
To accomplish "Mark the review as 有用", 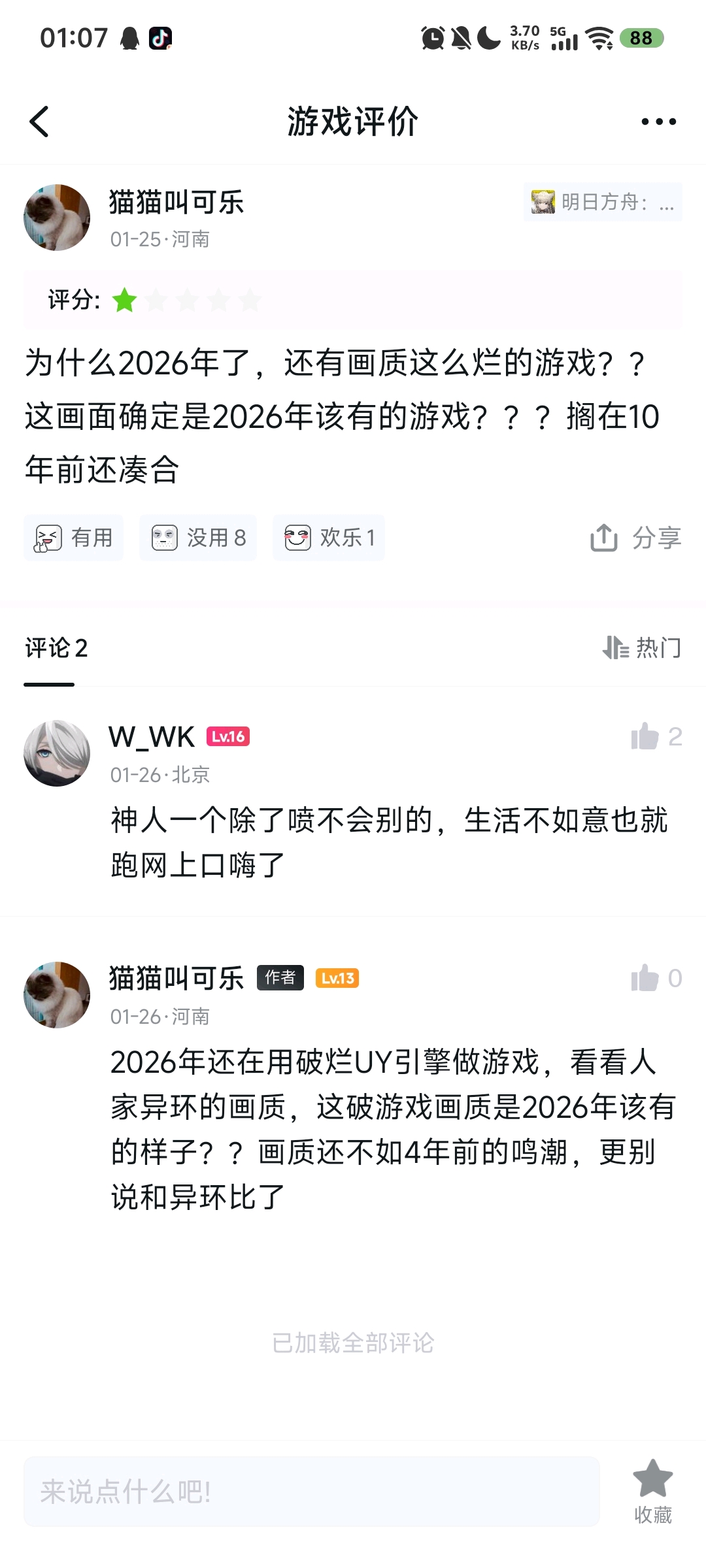I will click(x=74, y=538).
